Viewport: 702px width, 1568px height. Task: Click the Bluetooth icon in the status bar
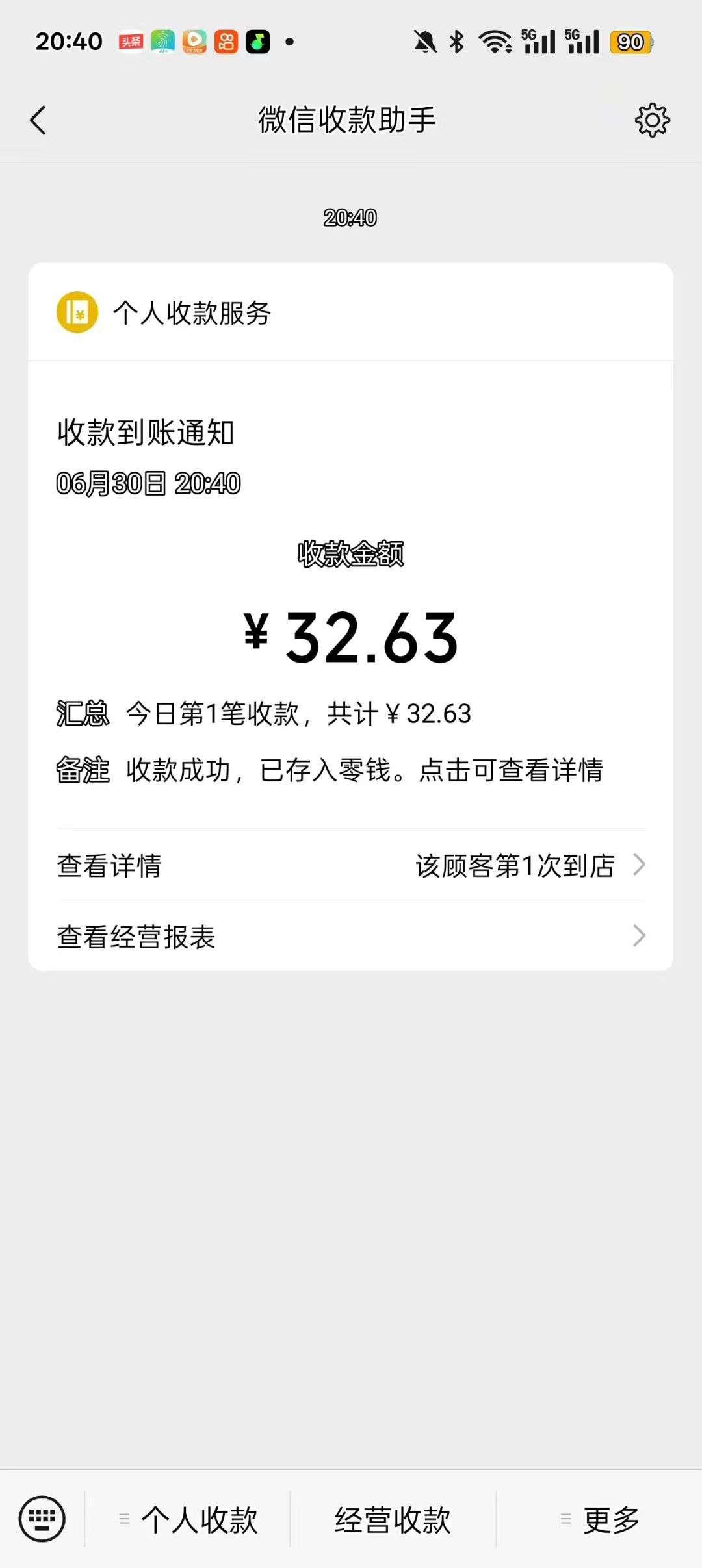point(456,42)
